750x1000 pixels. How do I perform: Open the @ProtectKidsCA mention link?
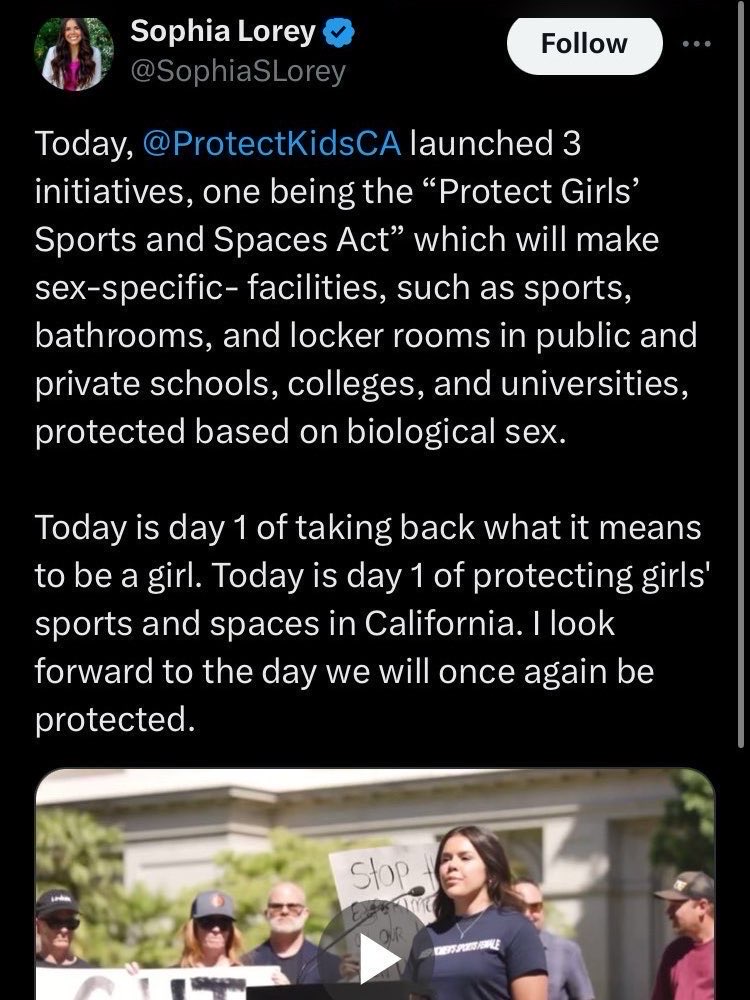point(272,144)
